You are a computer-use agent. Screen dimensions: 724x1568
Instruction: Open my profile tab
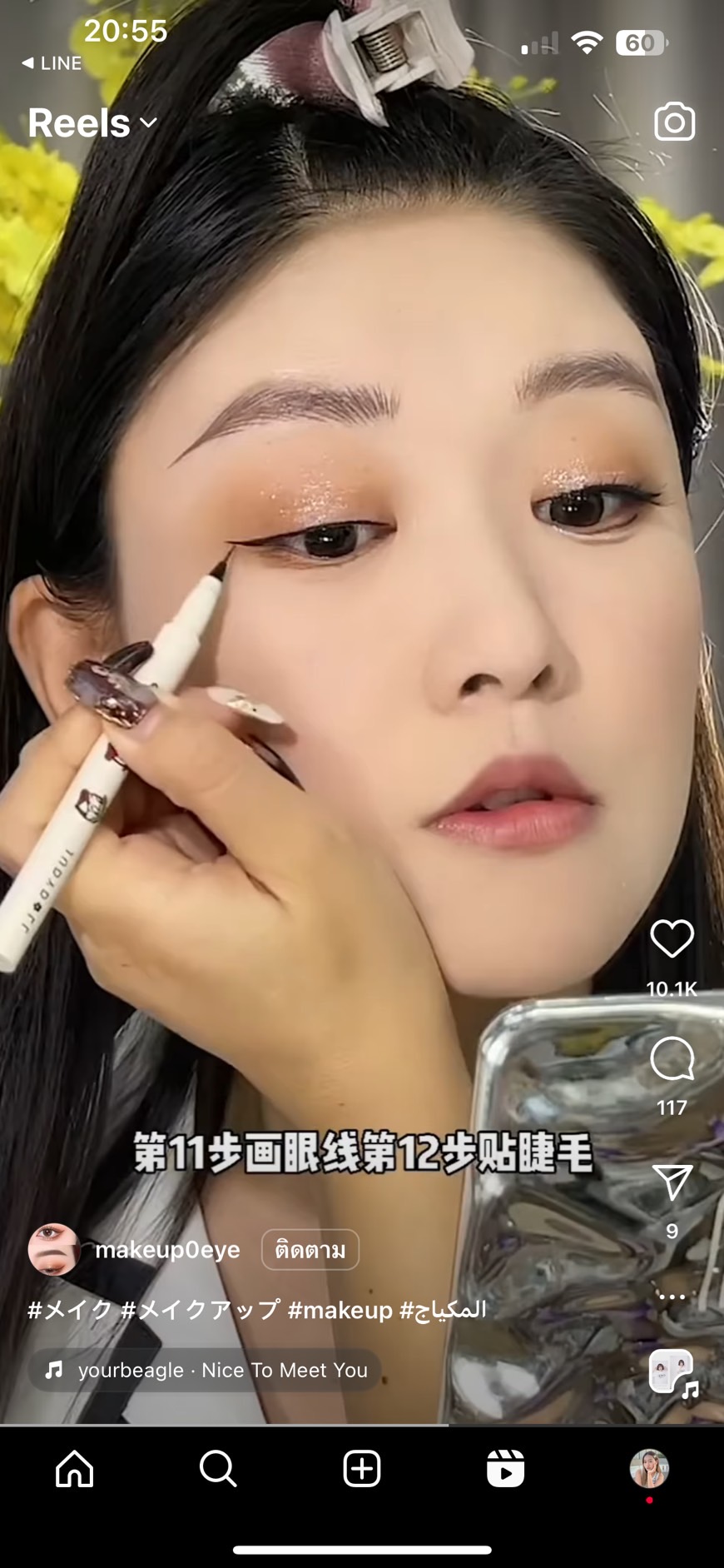tap(649, 1468)
